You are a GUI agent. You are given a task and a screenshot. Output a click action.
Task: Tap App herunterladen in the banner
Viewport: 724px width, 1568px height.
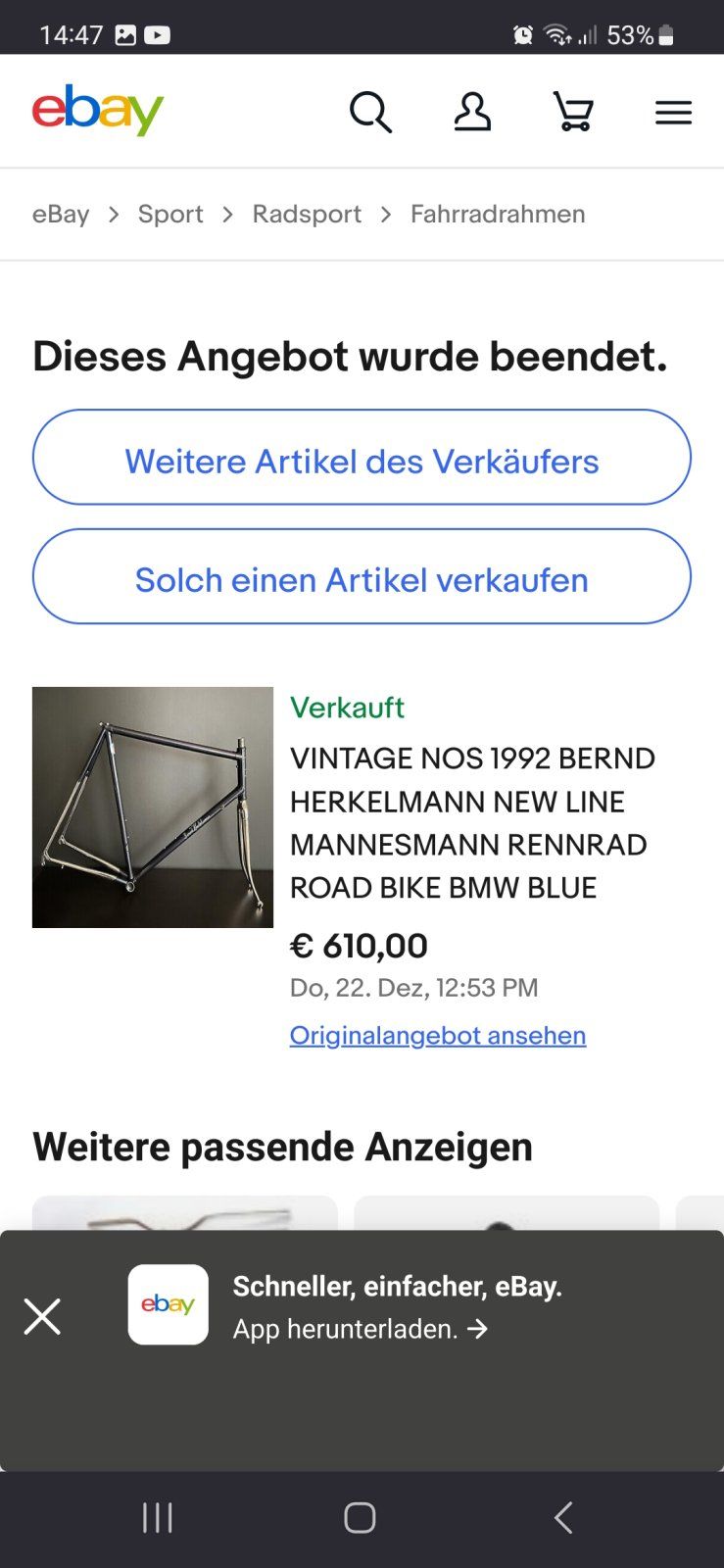(360, 1329)
